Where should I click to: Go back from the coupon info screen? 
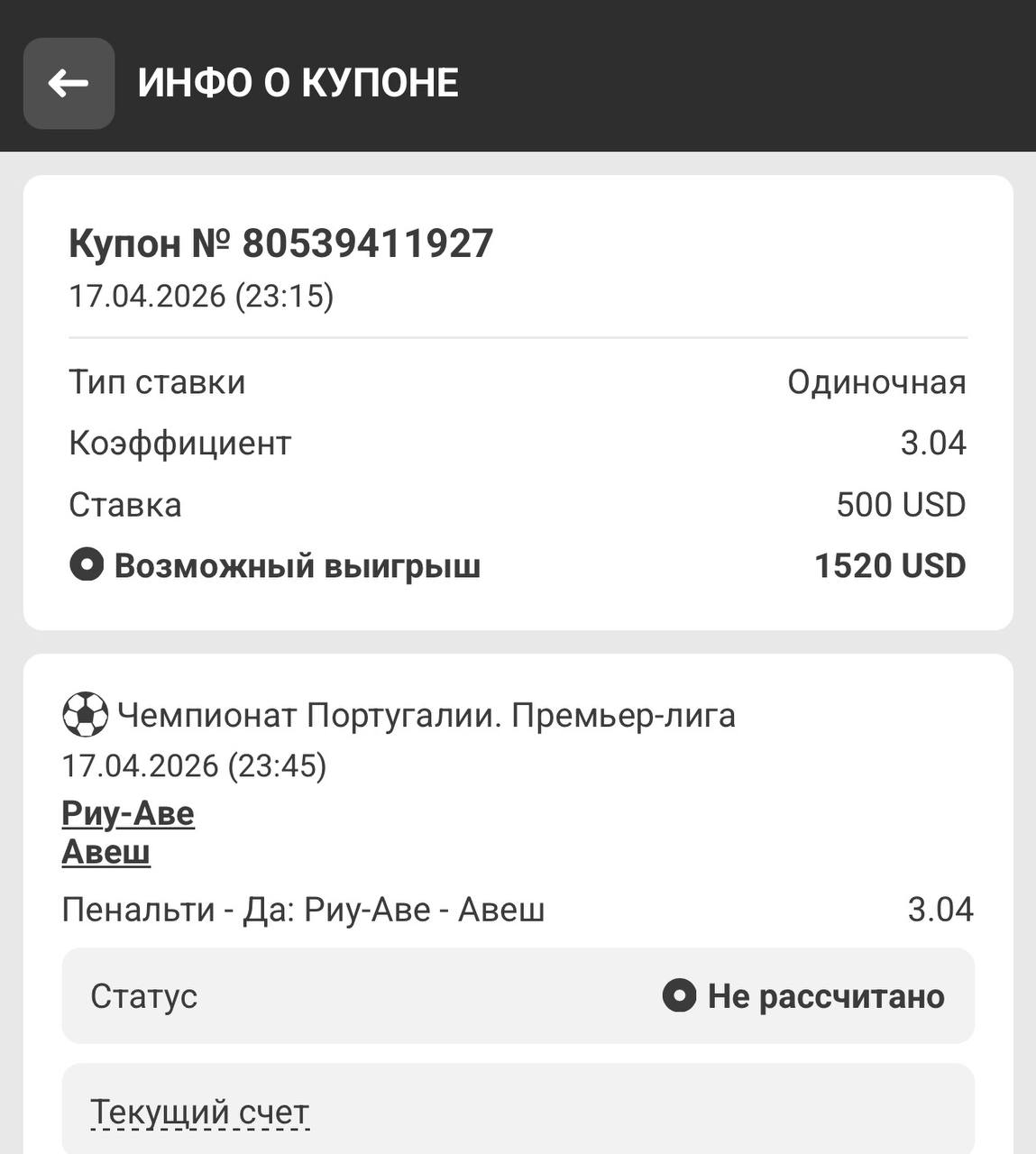(69, 83)
